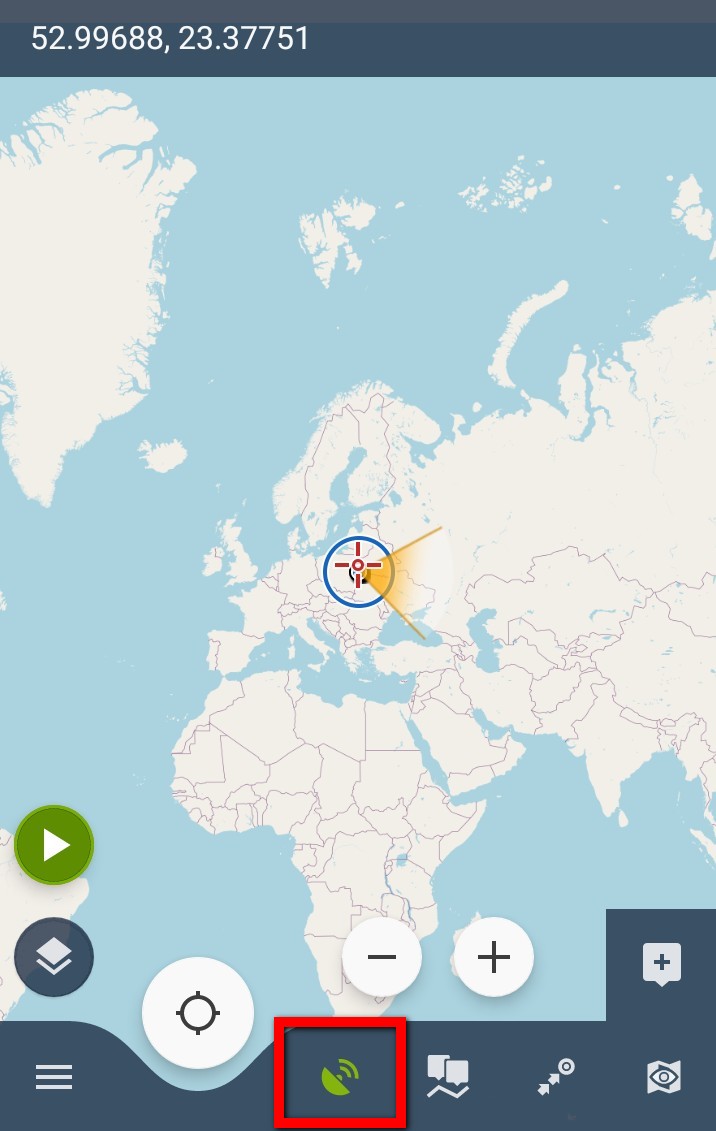Open the map layers selector
Image resolution: width=716 pixels, height=1131 pixels.
click(x=54, y=957)
